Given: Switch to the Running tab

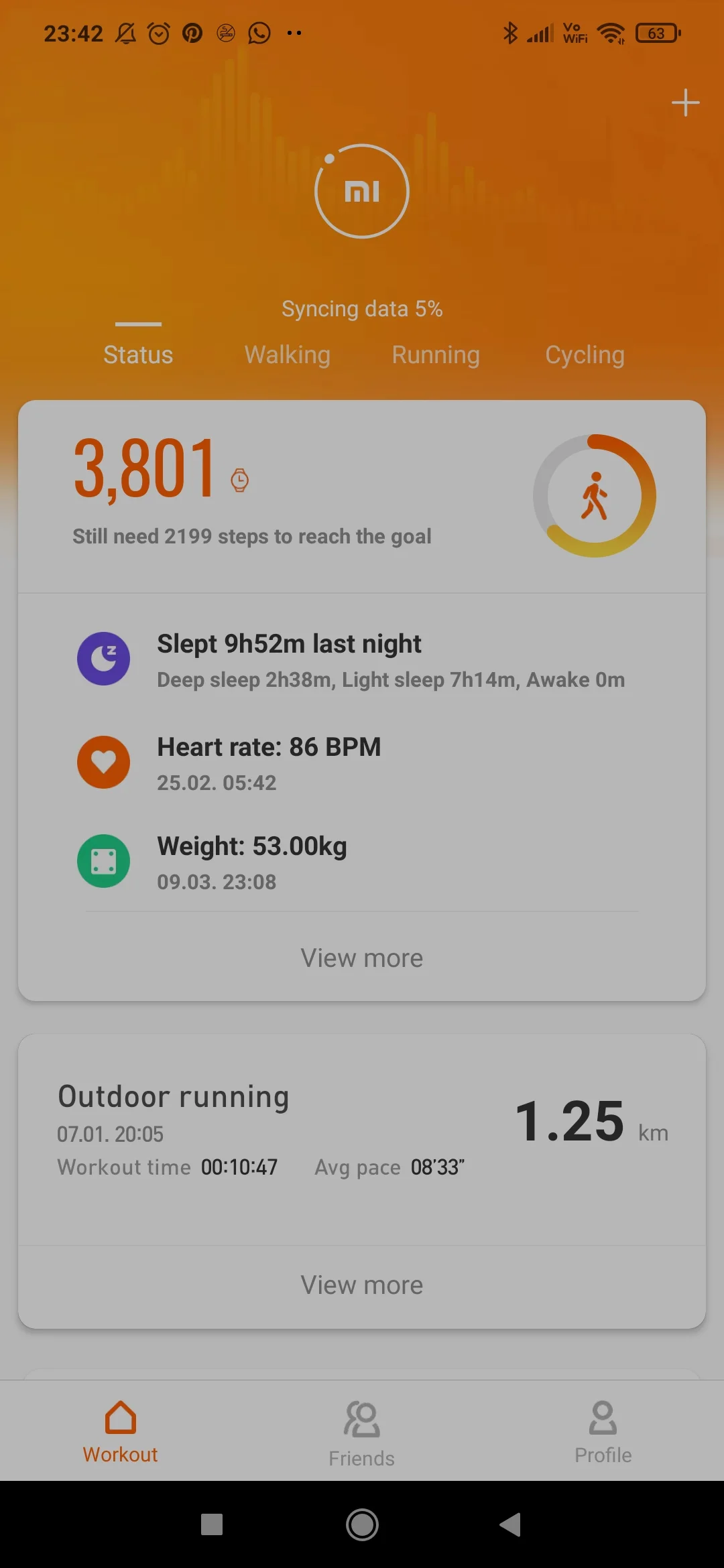Looking at the screenshot, I should click(436, 354).
